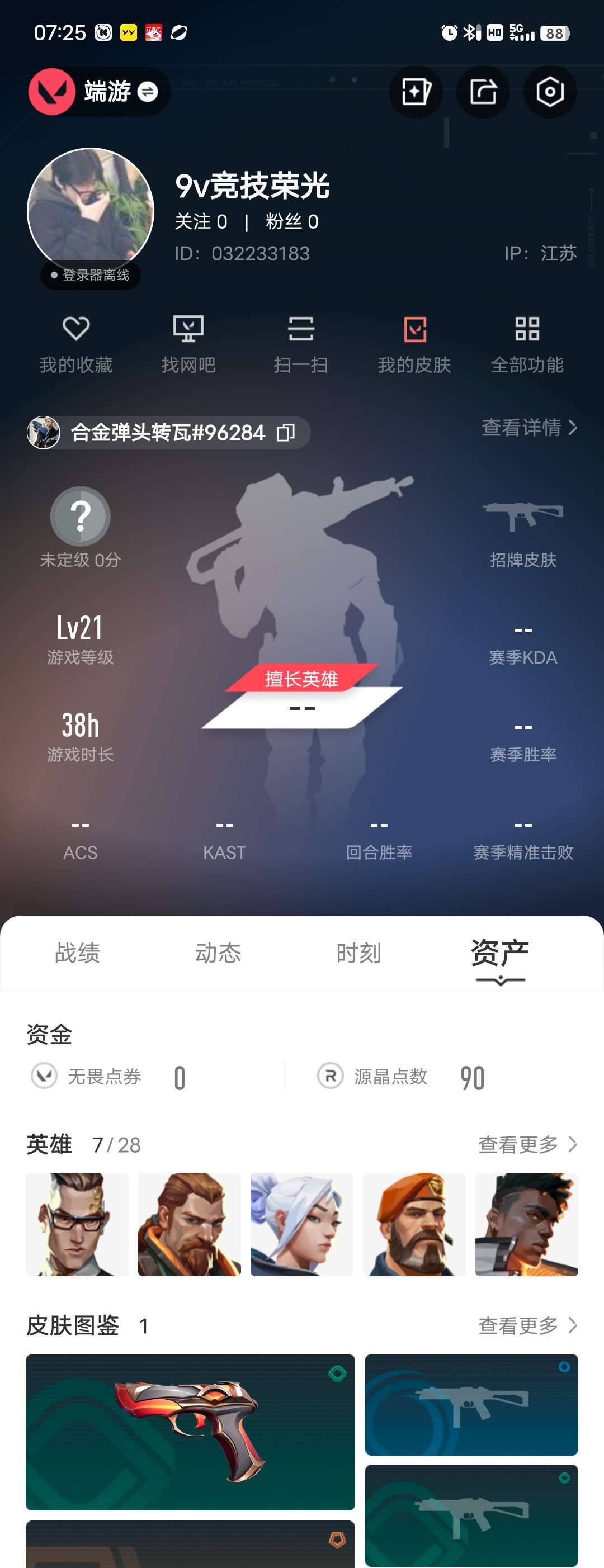
Task: View more in 皮肤图鉴 section
Action: tap(527, 1325)
